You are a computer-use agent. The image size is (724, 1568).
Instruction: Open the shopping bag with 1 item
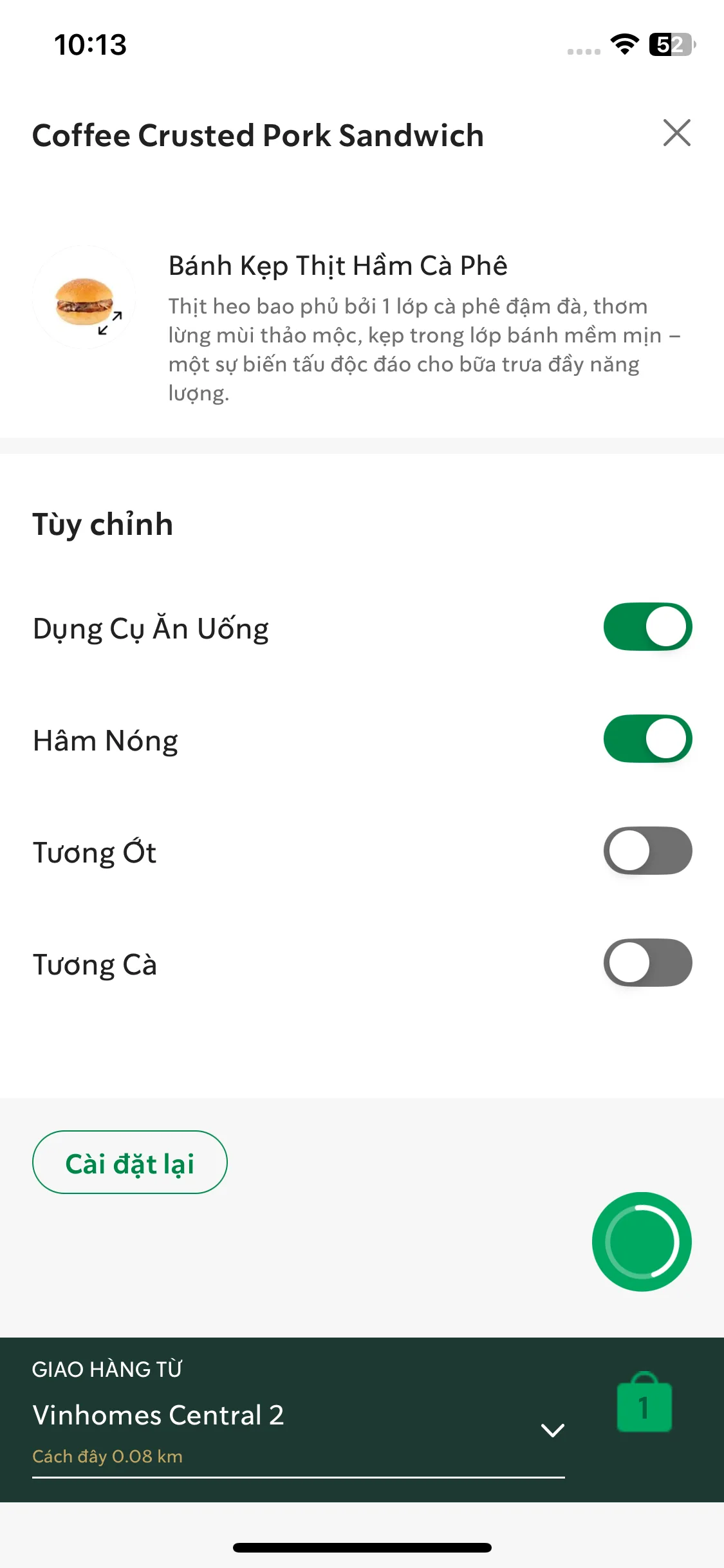[644, 1403]
